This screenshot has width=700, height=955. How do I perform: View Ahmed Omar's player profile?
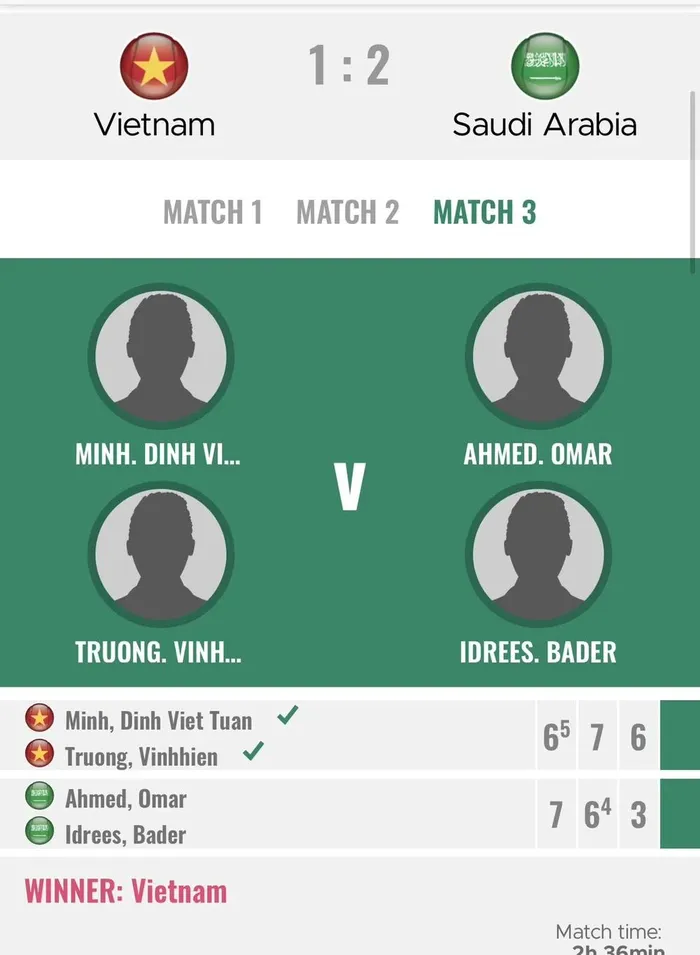coord(538,357)
